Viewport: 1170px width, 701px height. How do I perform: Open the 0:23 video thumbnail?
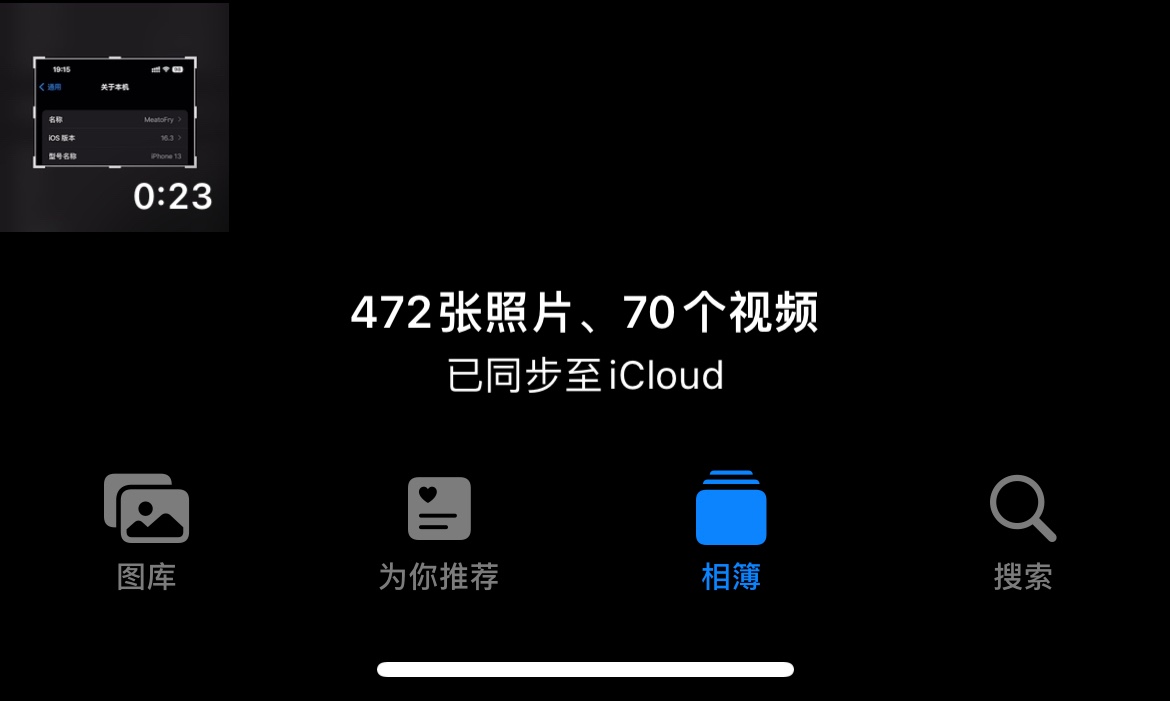tap(114, 118)
